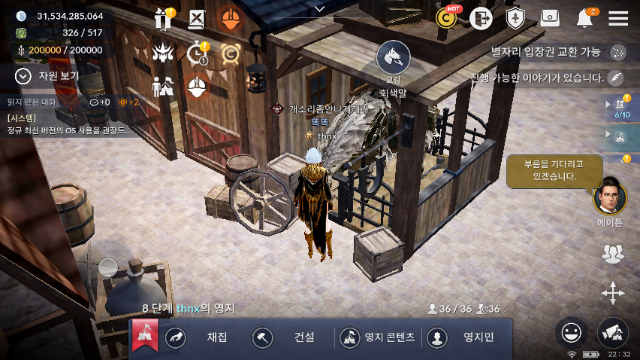Tap the red camp flag tab

(x=144, y=335)
